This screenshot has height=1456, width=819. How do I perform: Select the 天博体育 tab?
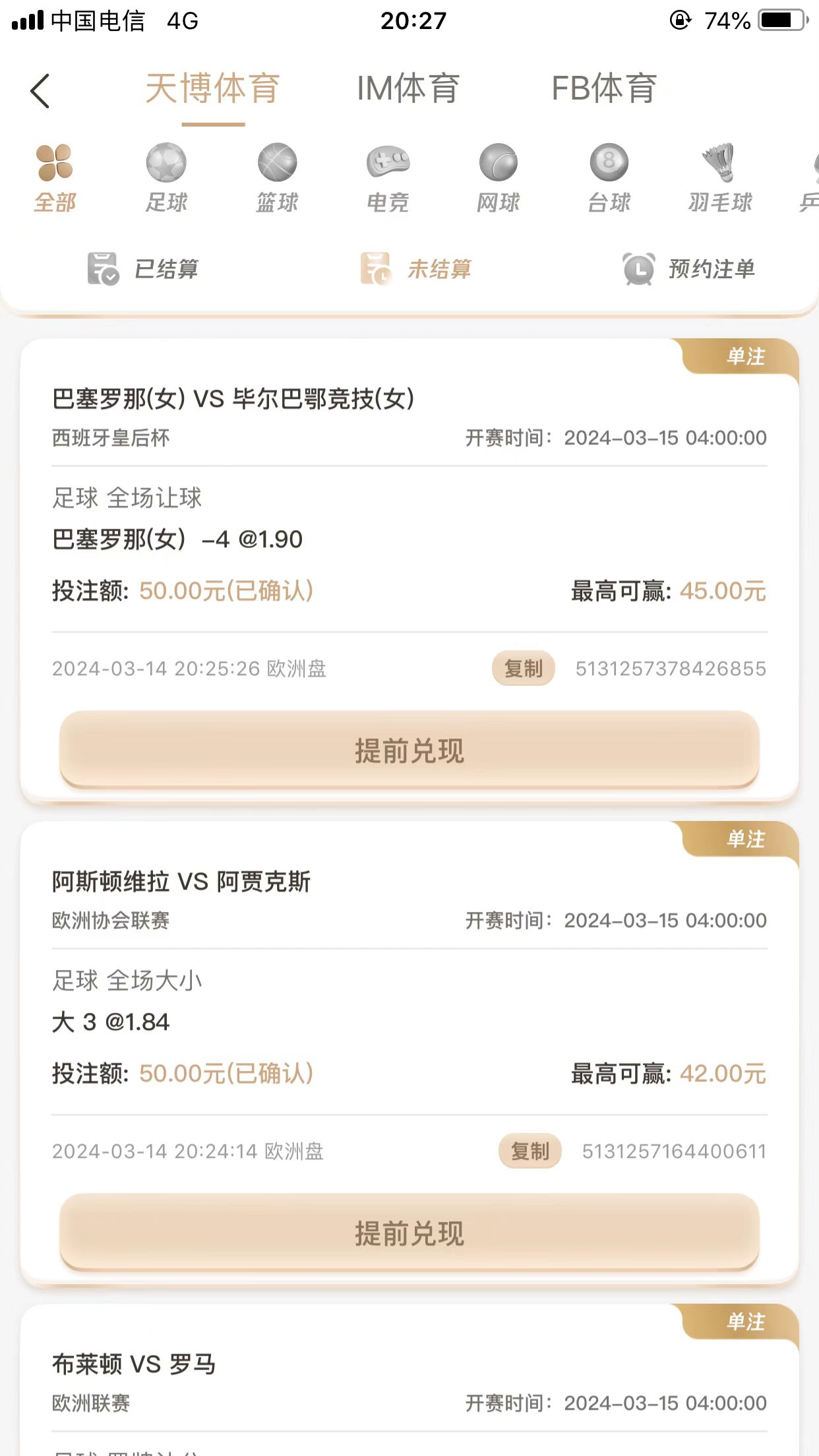[212, 89]
